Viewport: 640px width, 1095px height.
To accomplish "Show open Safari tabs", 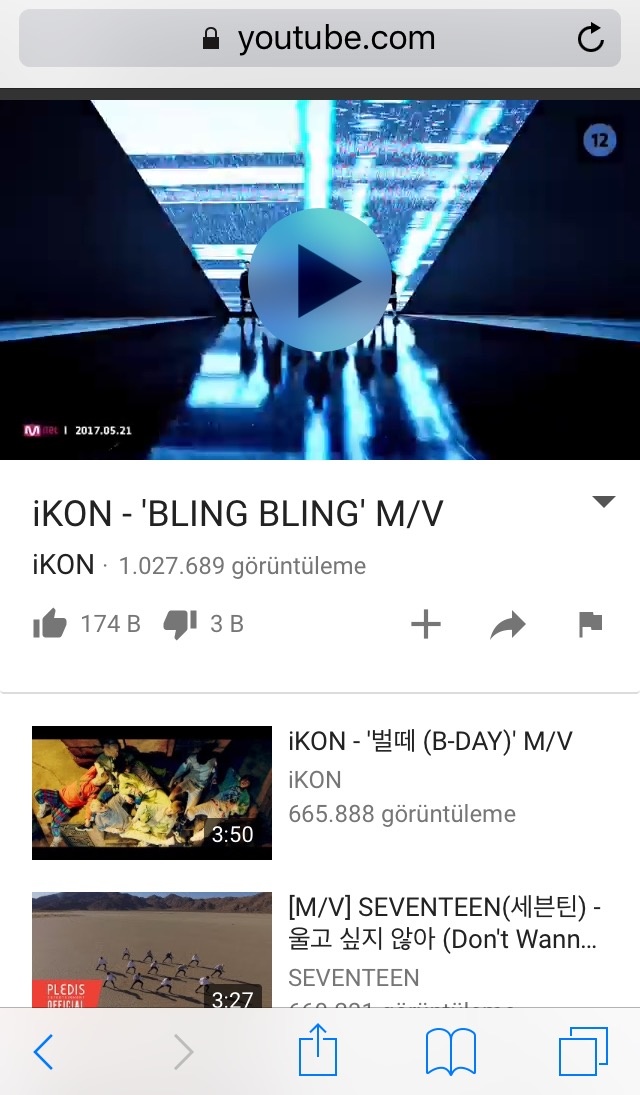I will pos(583,1052).
